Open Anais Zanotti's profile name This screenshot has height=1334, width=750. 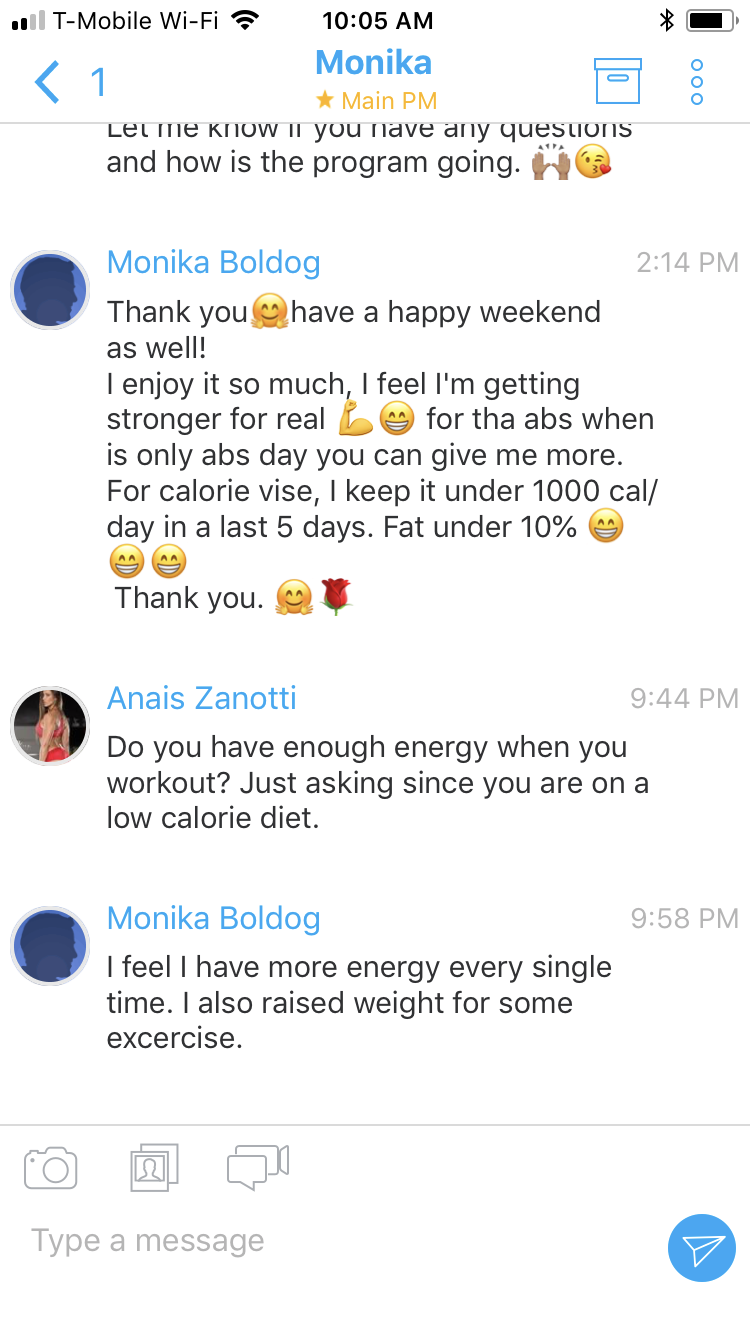pyautogui.click(x=202, y=697)
